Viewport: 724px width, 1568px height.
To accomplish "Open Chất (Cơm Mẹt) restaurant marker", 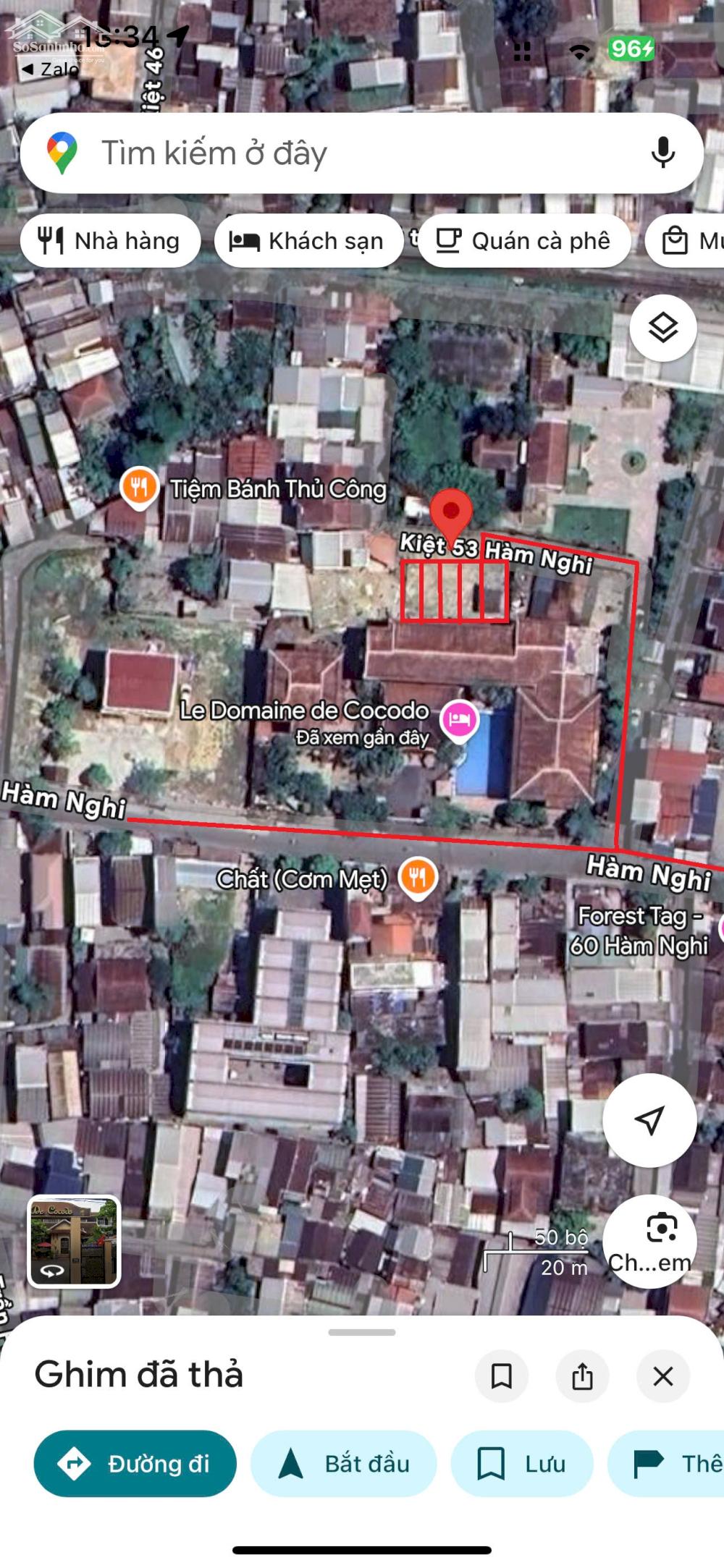I will click(x=418, y=878).
